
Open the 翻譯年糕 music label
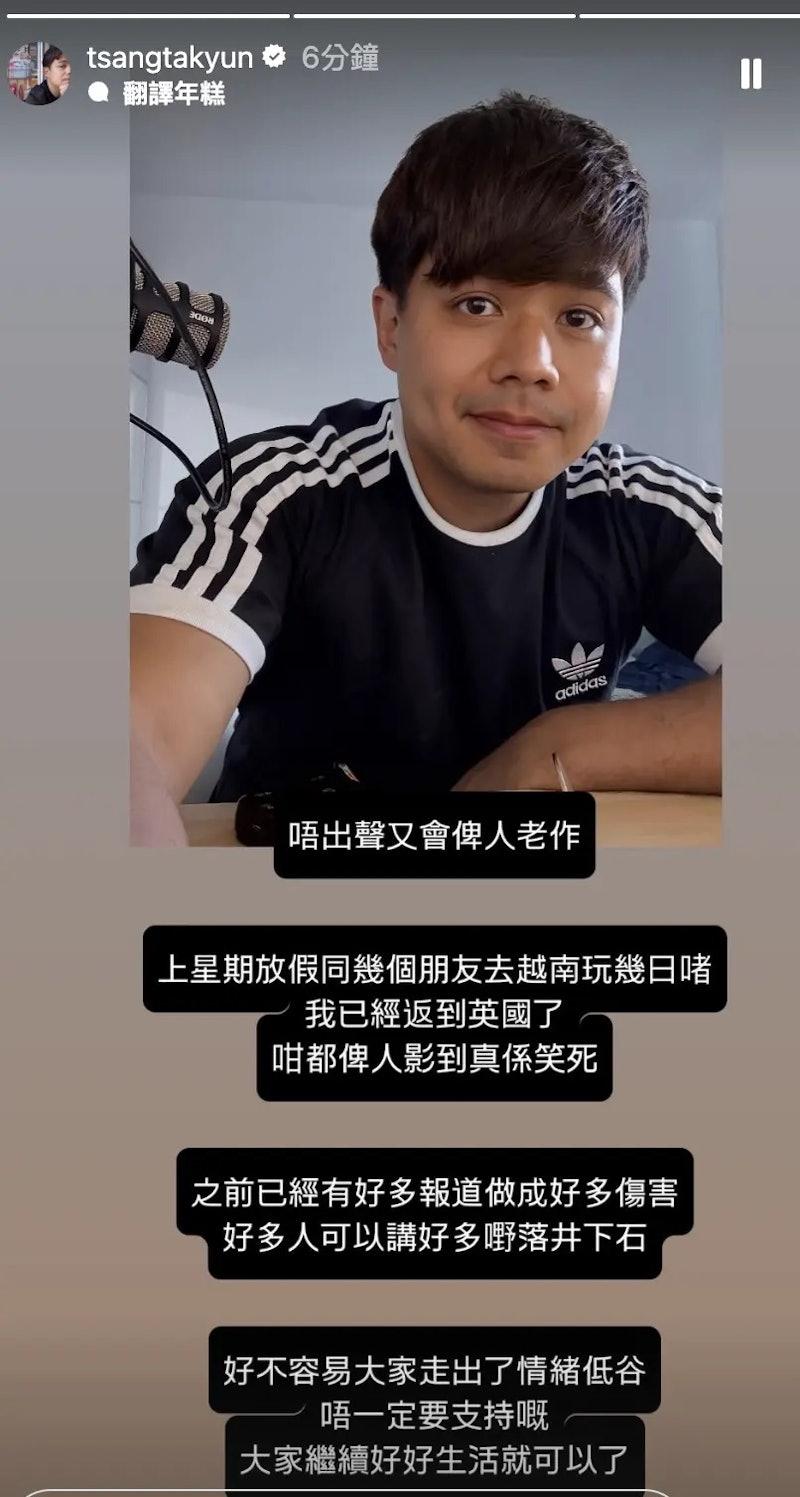point(172,94)
